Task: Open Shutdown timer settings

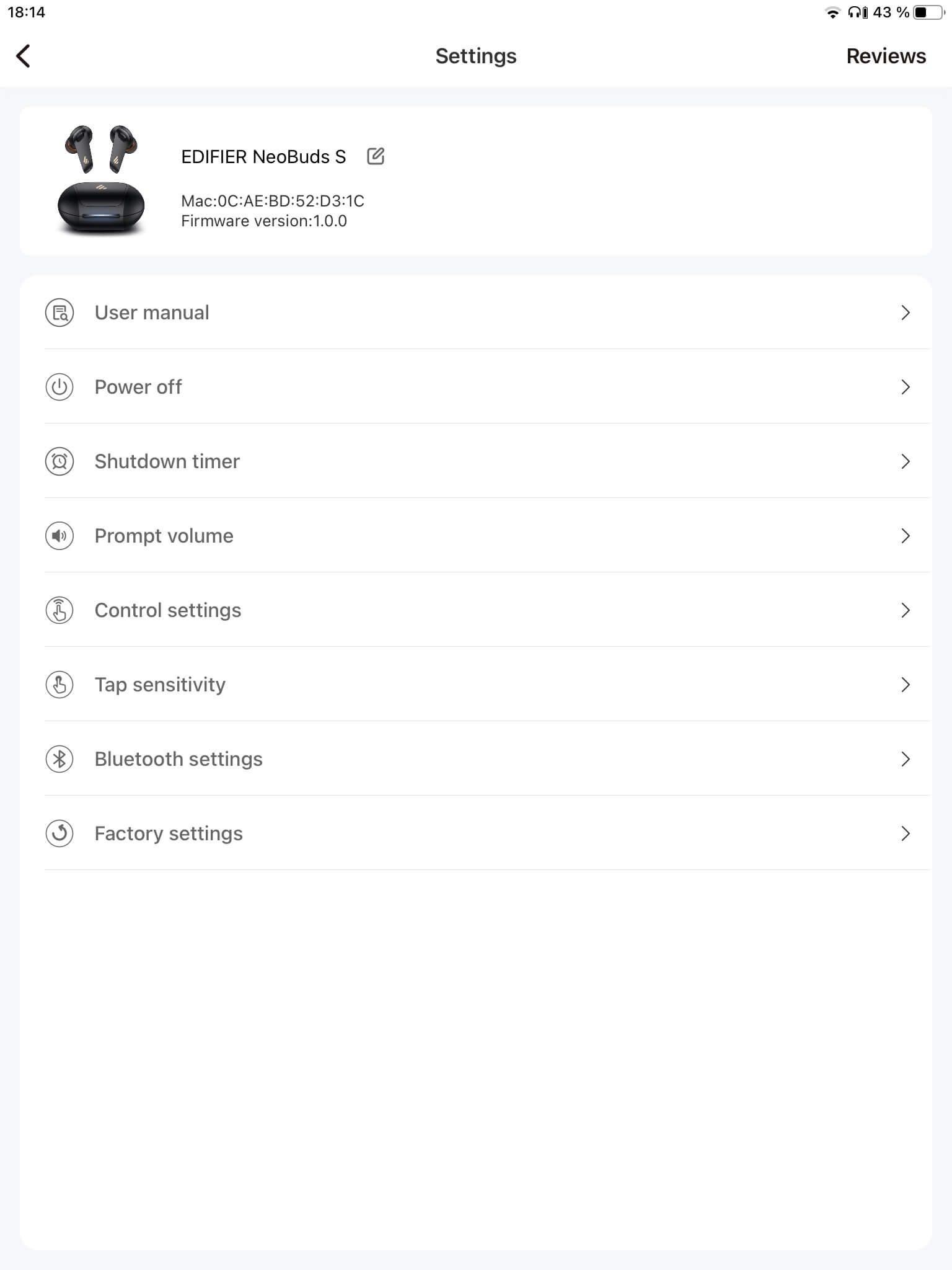Action: click(x=476, y=461)
